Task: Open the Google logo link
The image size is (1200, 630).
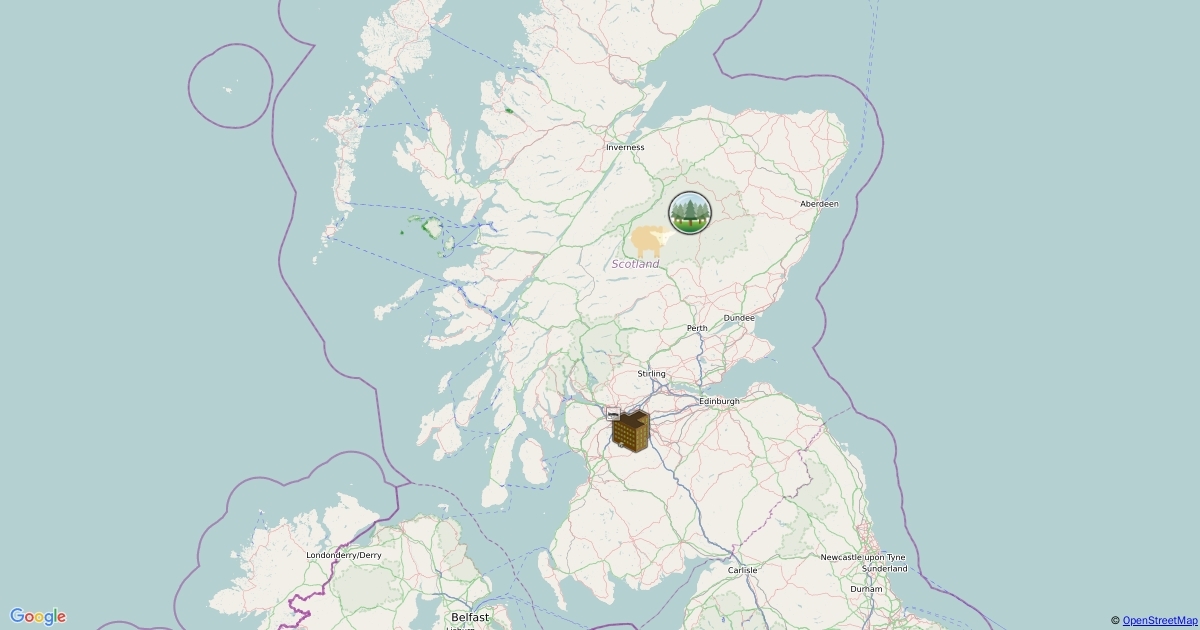Action: pyautogui.click(x=38, y=616)
